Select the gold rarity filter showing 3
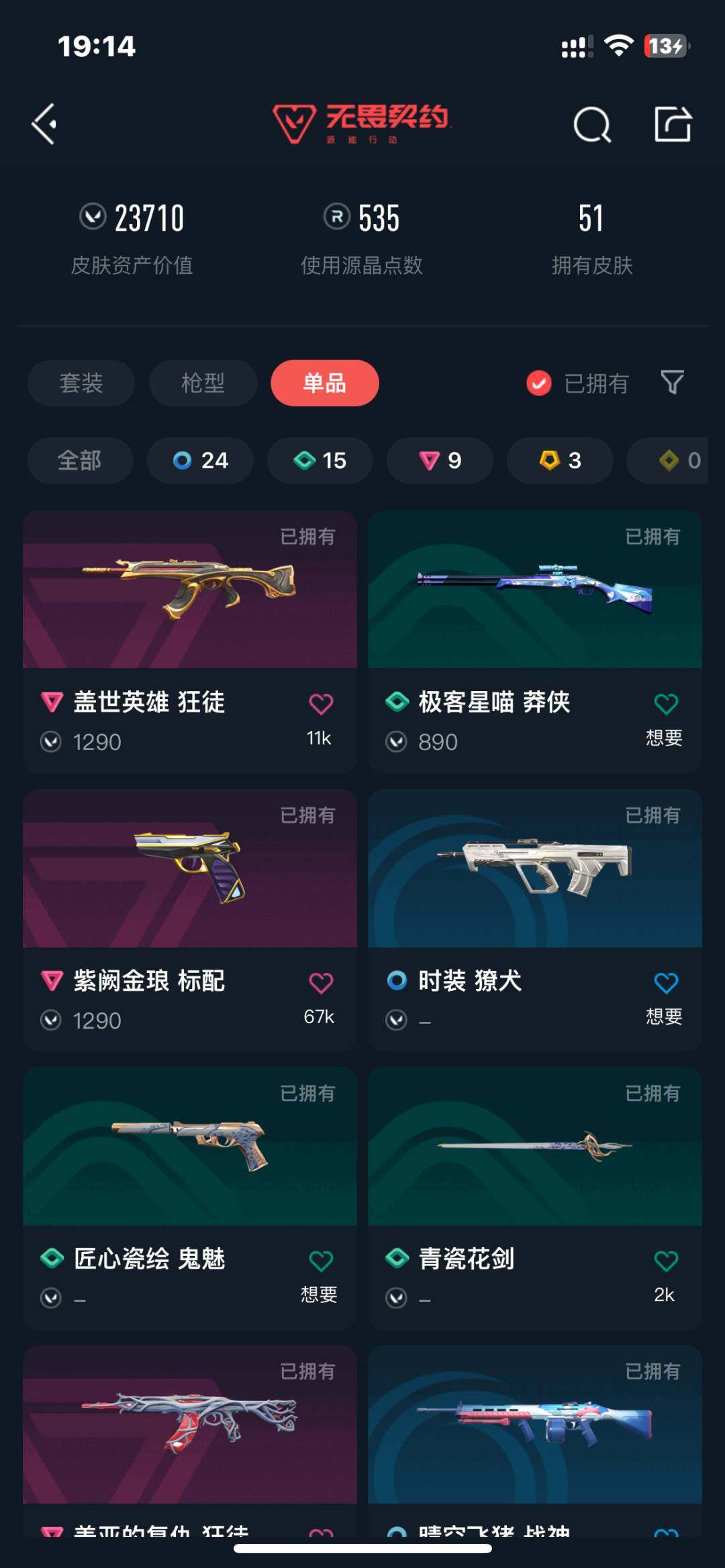The width and height of the screenshot is (725, 1568). pyautogui.click(x=559, y=460)
